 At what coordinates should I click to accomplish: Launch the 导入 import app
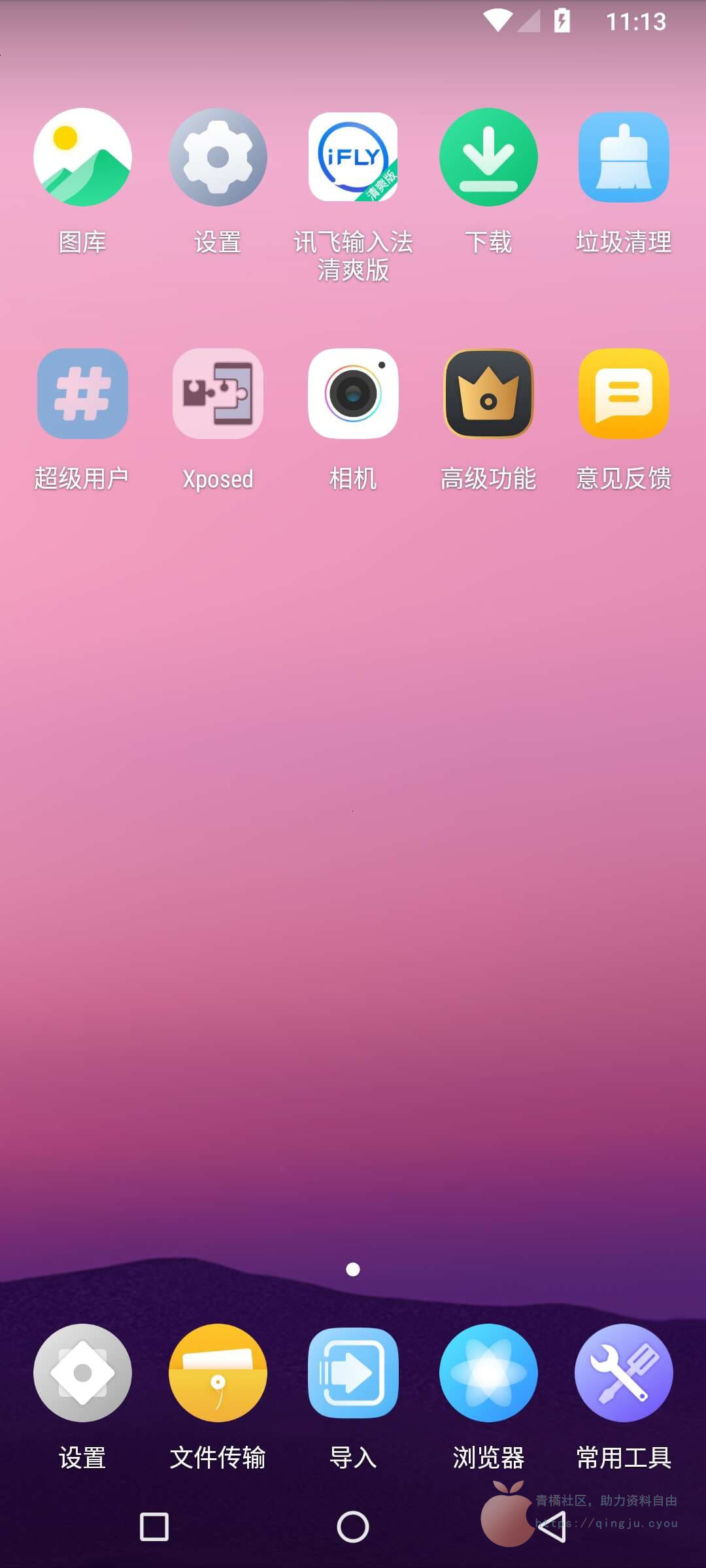point(353,1373)
